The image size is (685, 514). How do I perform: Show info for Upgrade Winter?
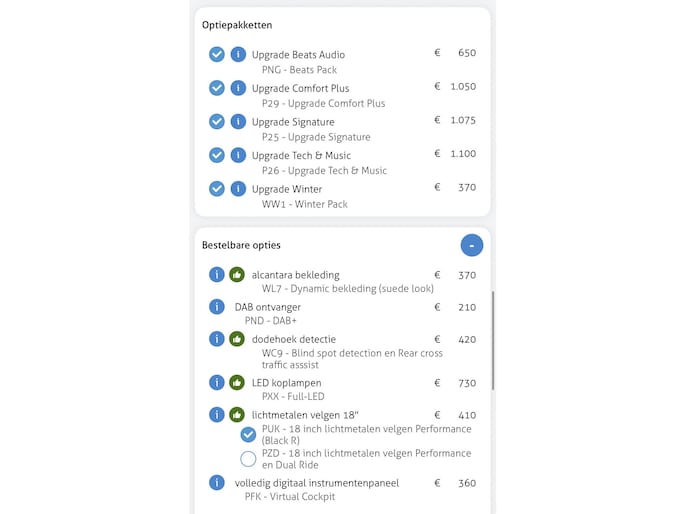point(238,188)
